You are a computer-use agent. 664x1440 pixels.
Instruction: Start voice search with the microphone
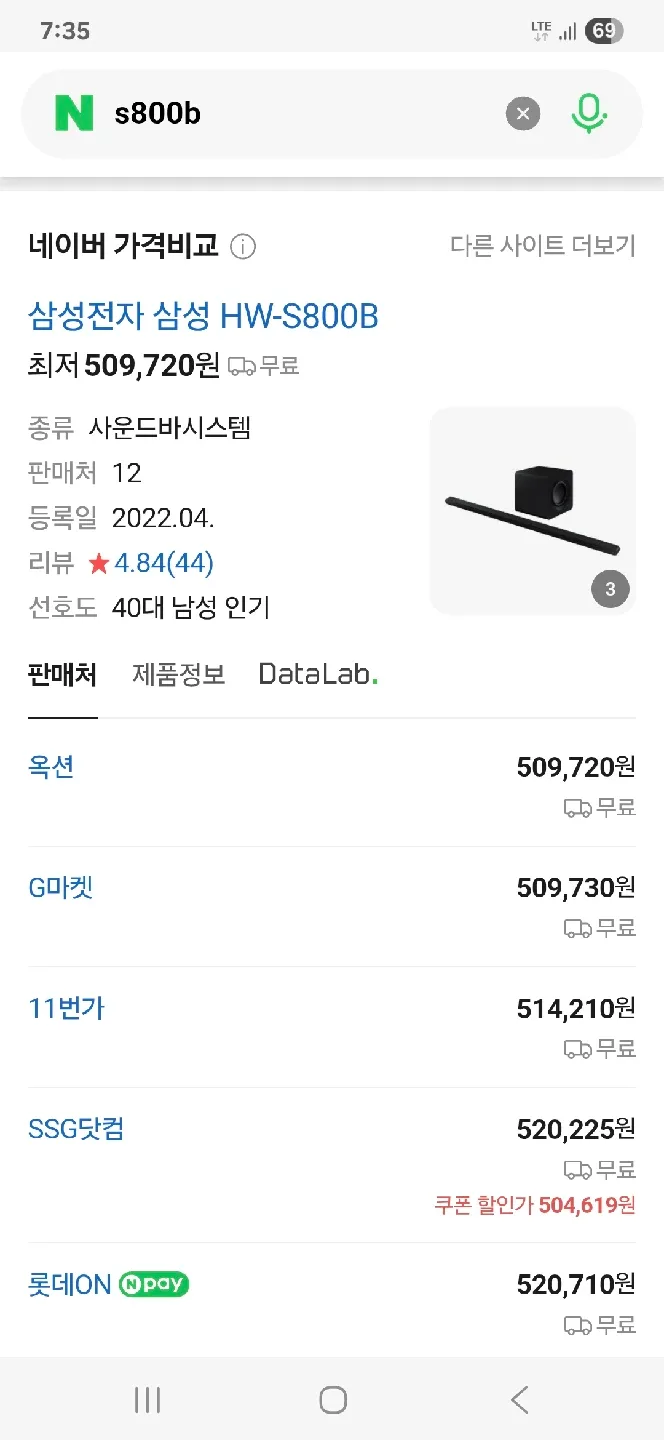click(x=589, y=113)
